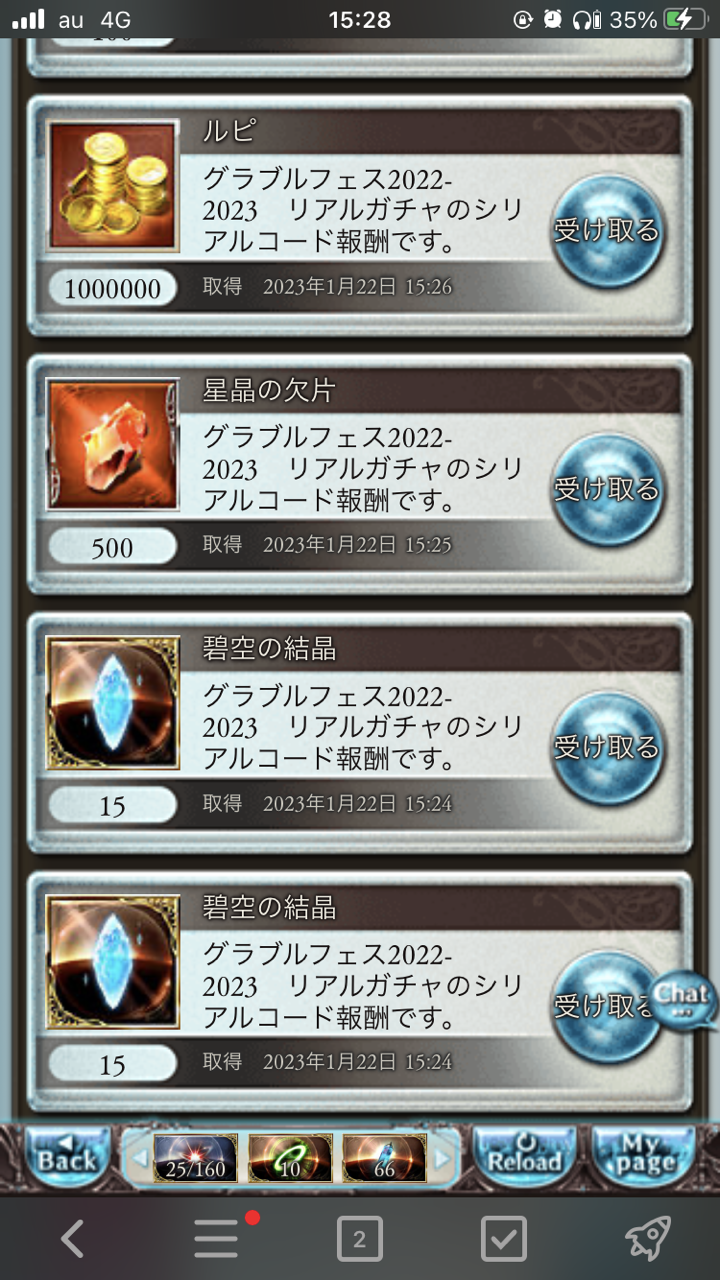This screenshot has width=720, height=1280.
Task: Reload the game page
Action: click(x=523, y=1158)
